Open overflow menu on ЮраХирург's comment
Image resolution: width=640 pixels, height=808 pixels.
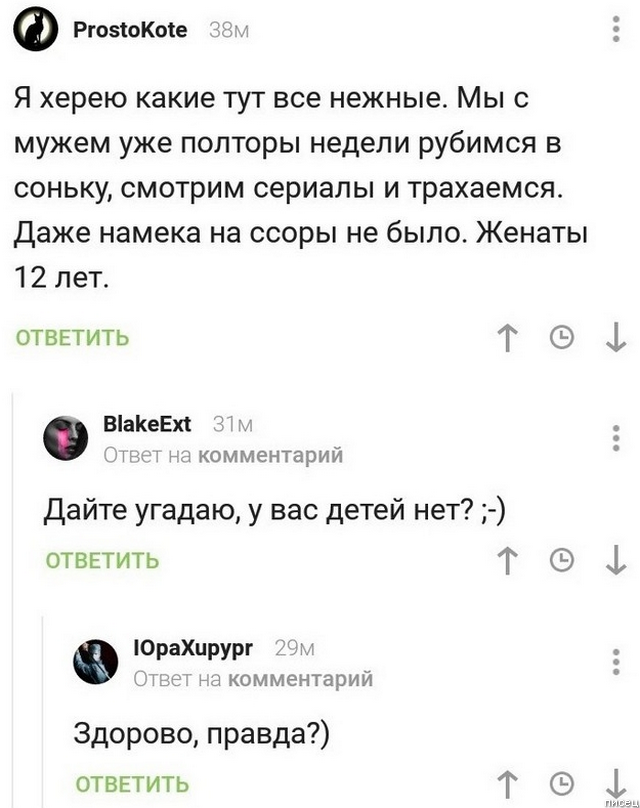[615, 661]
